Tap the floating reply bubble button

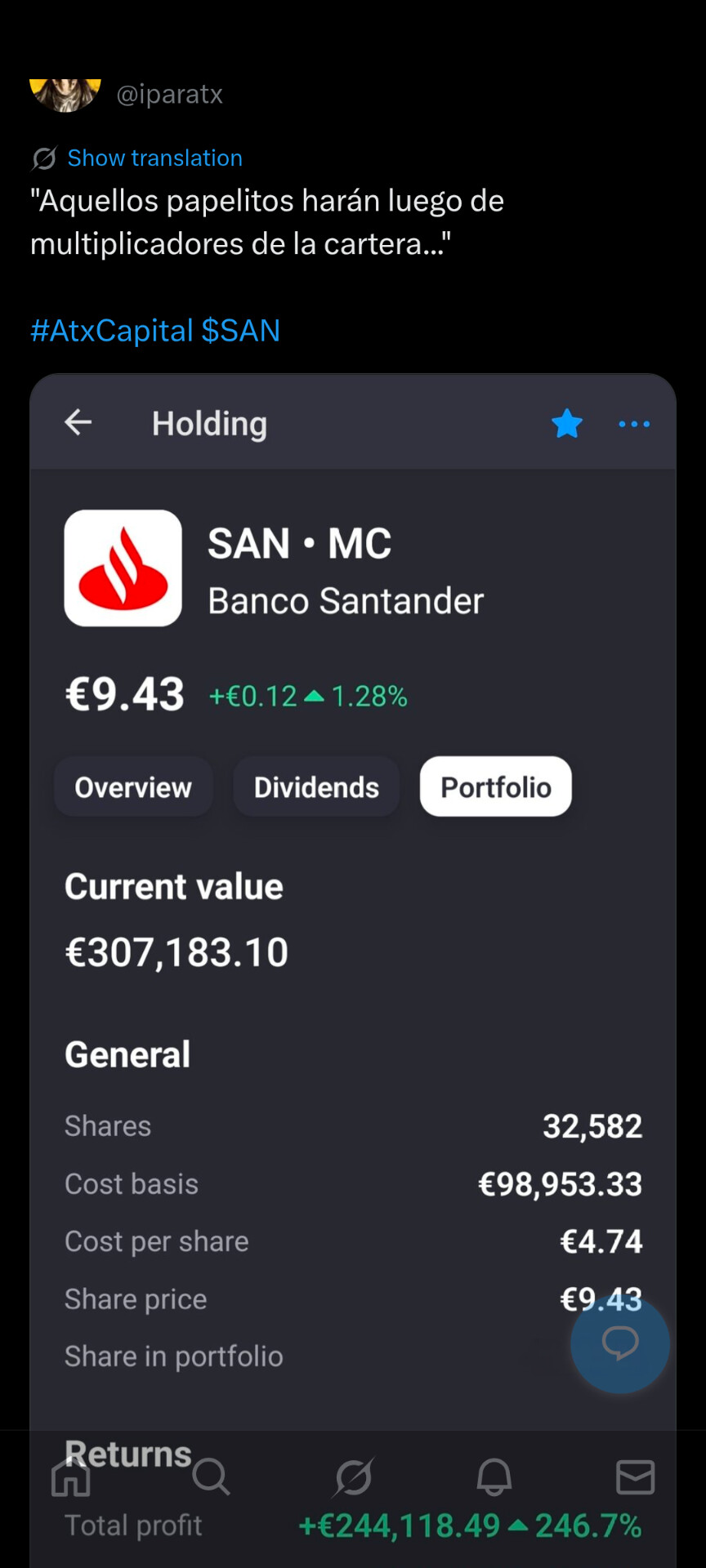click(x=620, y=1343)
